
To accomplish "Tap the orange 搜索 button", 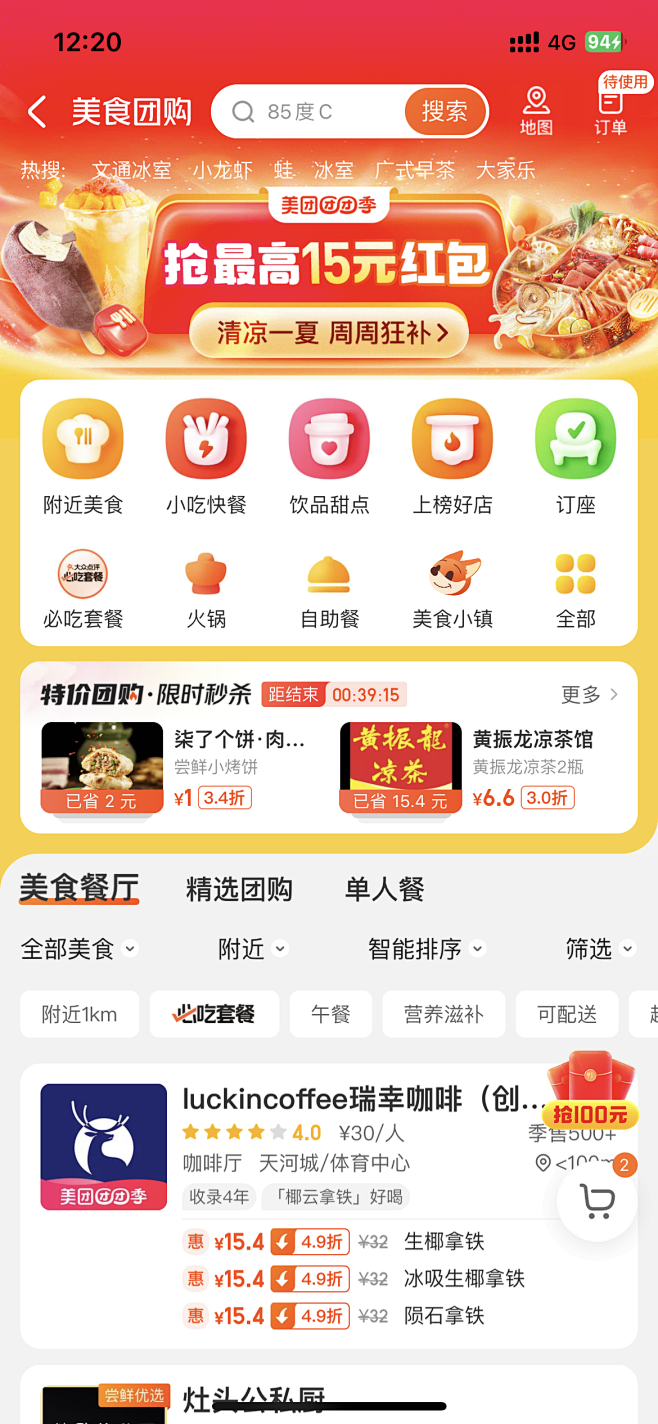I will pos(444,112).
